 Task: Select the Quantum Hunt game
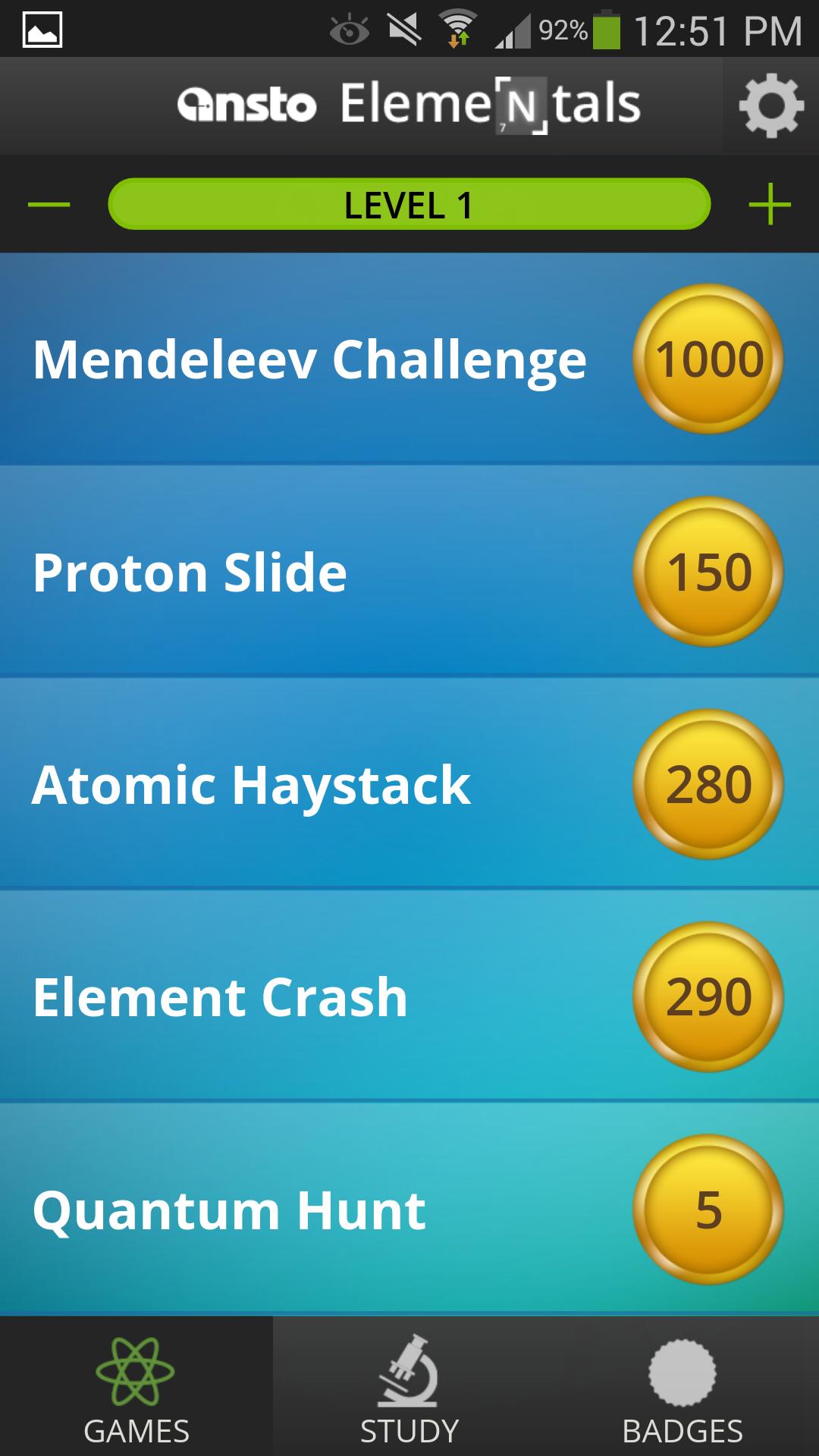[x=409, y=1210]
